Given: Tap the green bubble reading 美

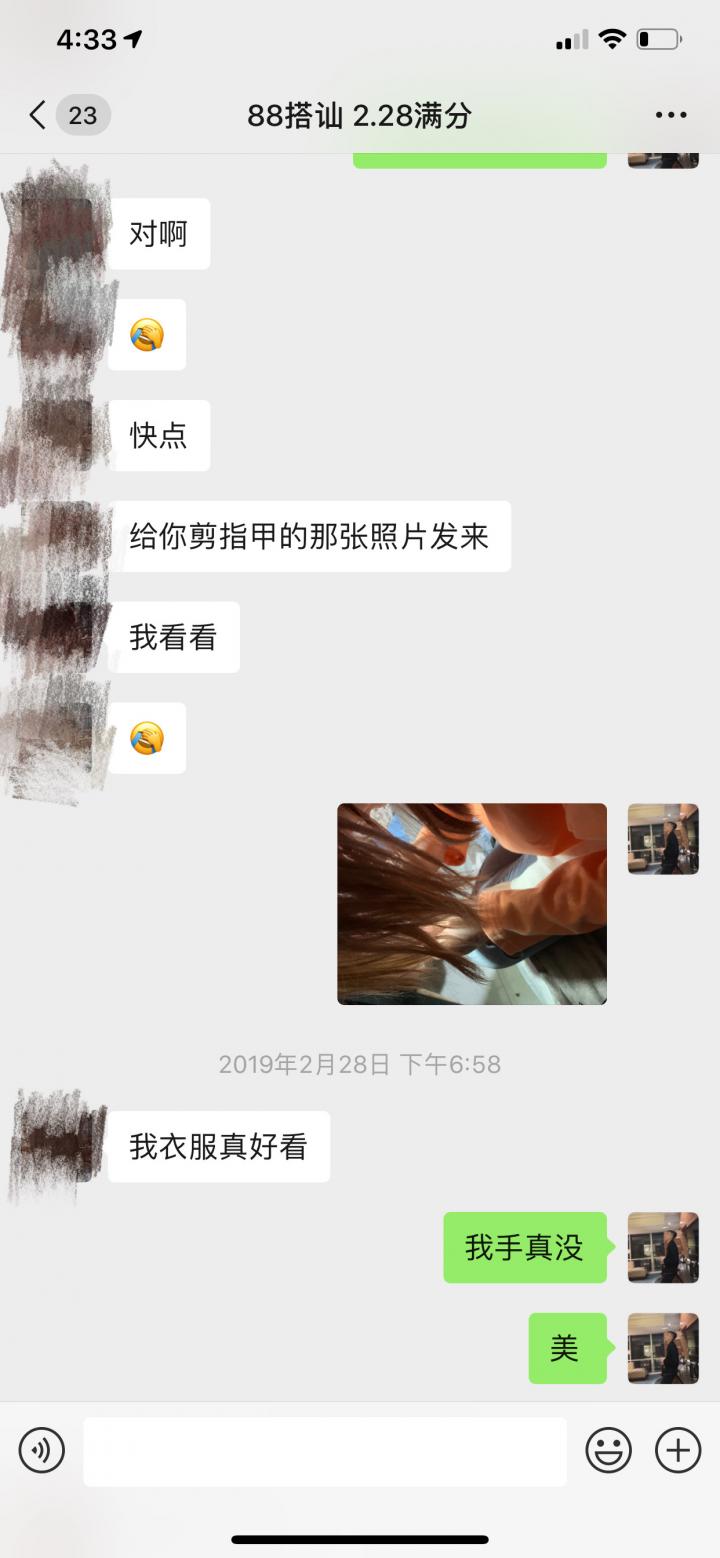Looking at the screenshot, I should pos(567,1348).
